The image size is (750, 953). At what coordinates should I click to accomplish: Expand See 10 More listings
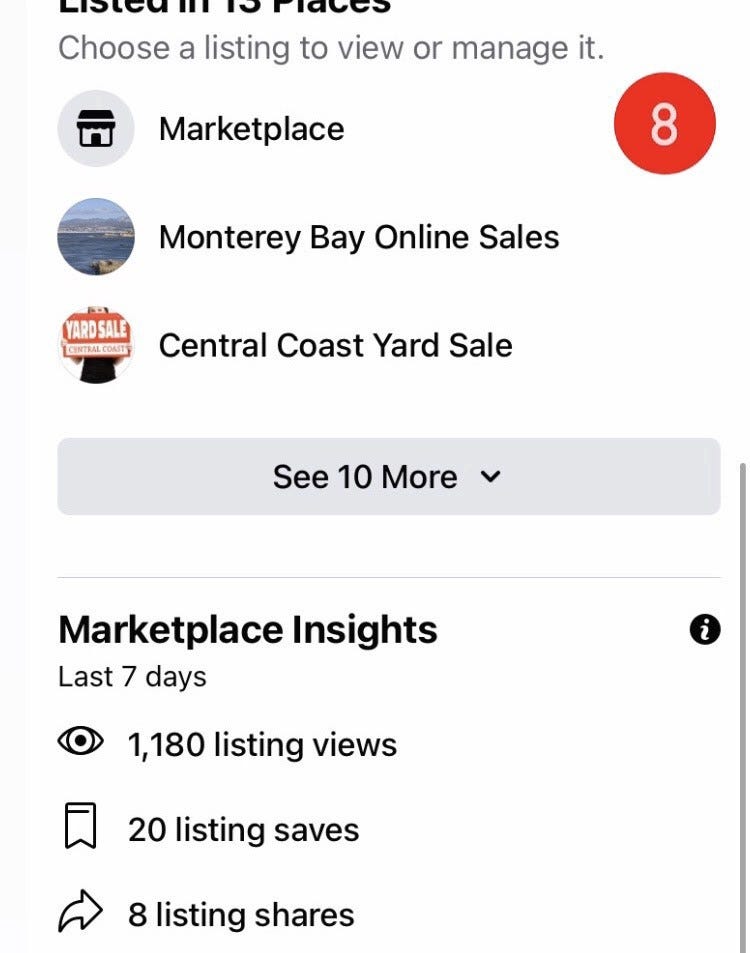point(389,476)
